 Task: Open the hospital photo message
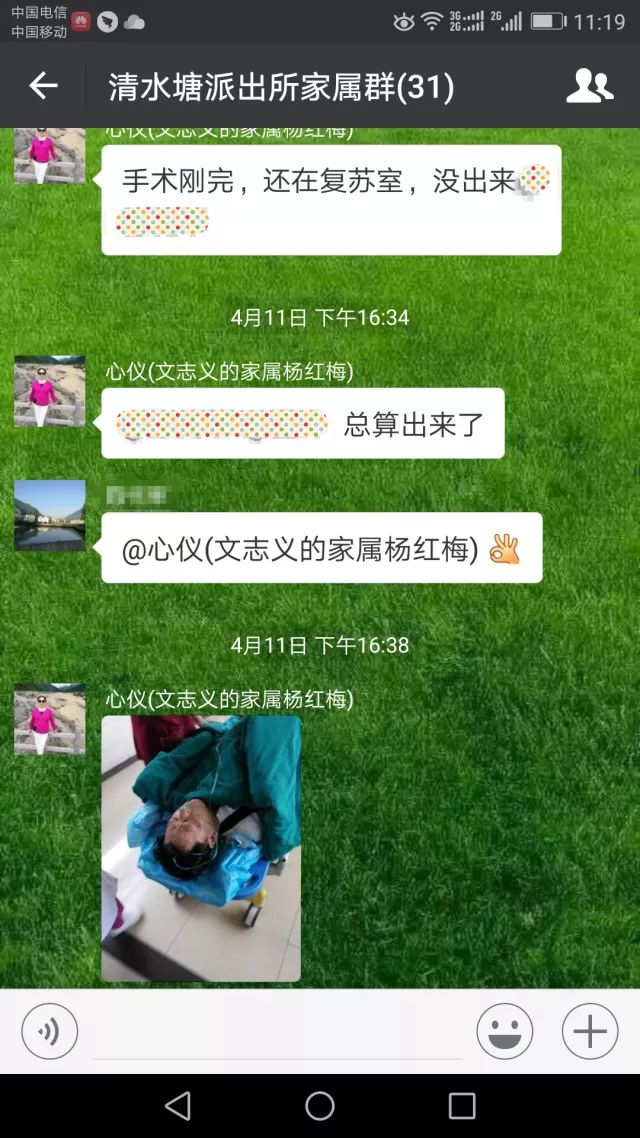click(x=201, y=848)
